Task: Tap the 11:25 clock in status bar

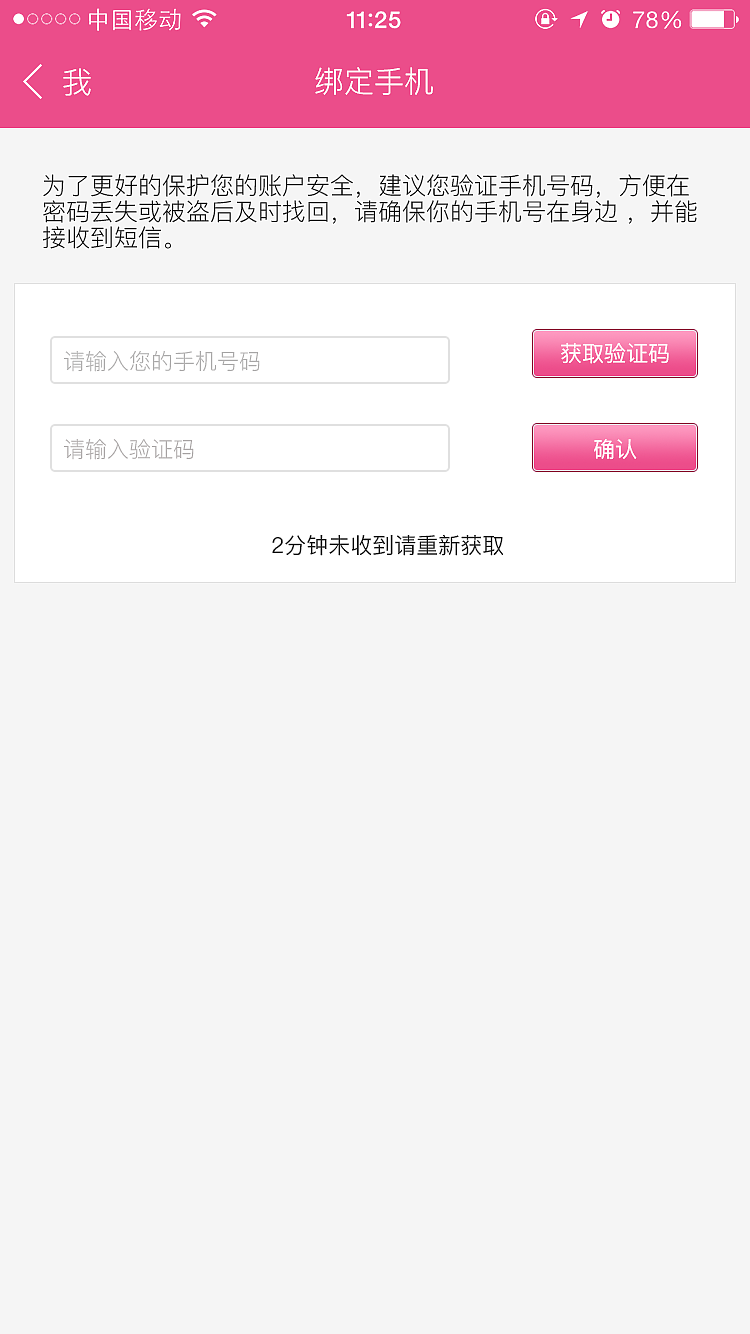Action: pos(374,18)
